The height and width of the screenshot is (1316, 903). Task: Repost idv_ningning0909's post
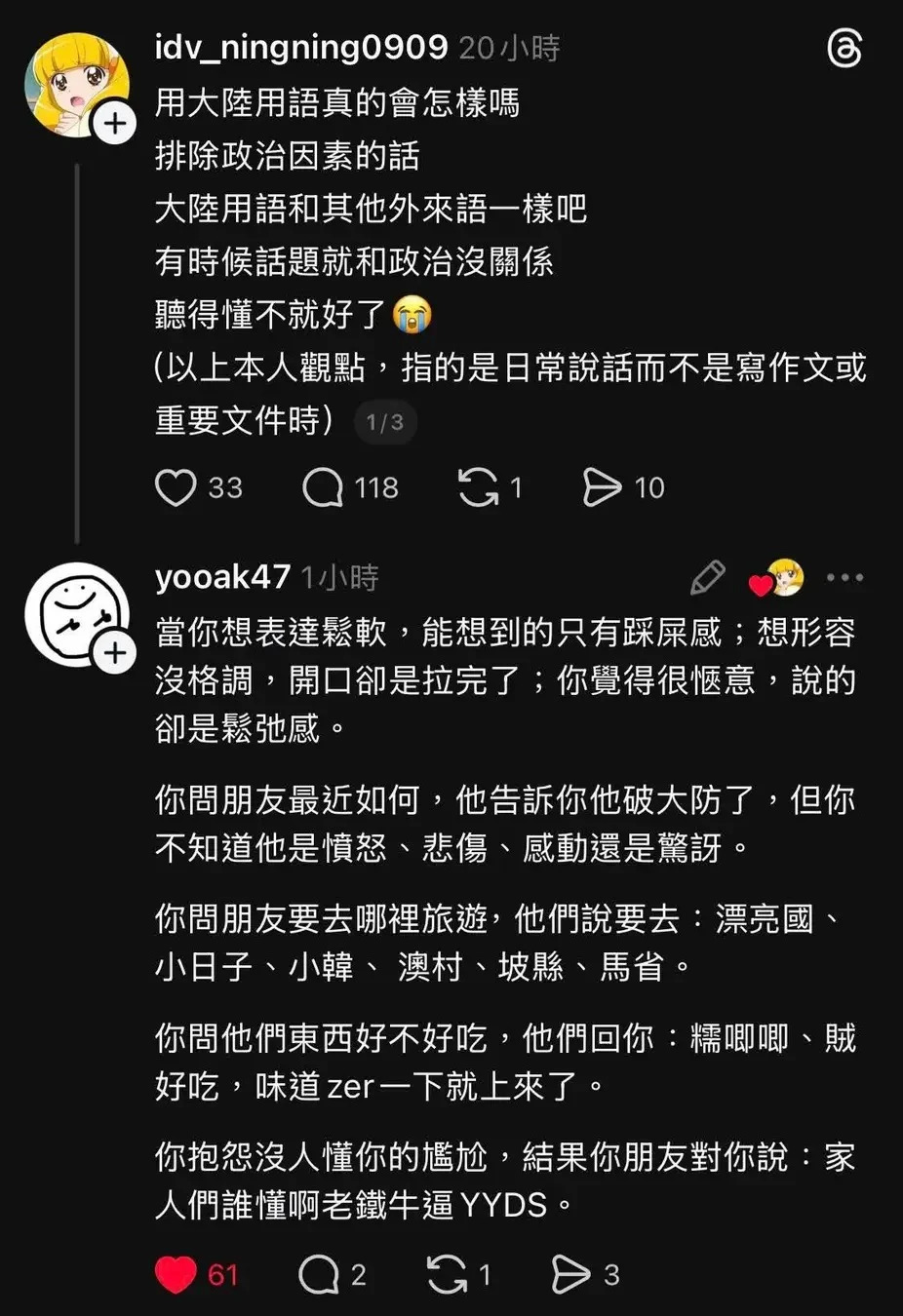478,487
